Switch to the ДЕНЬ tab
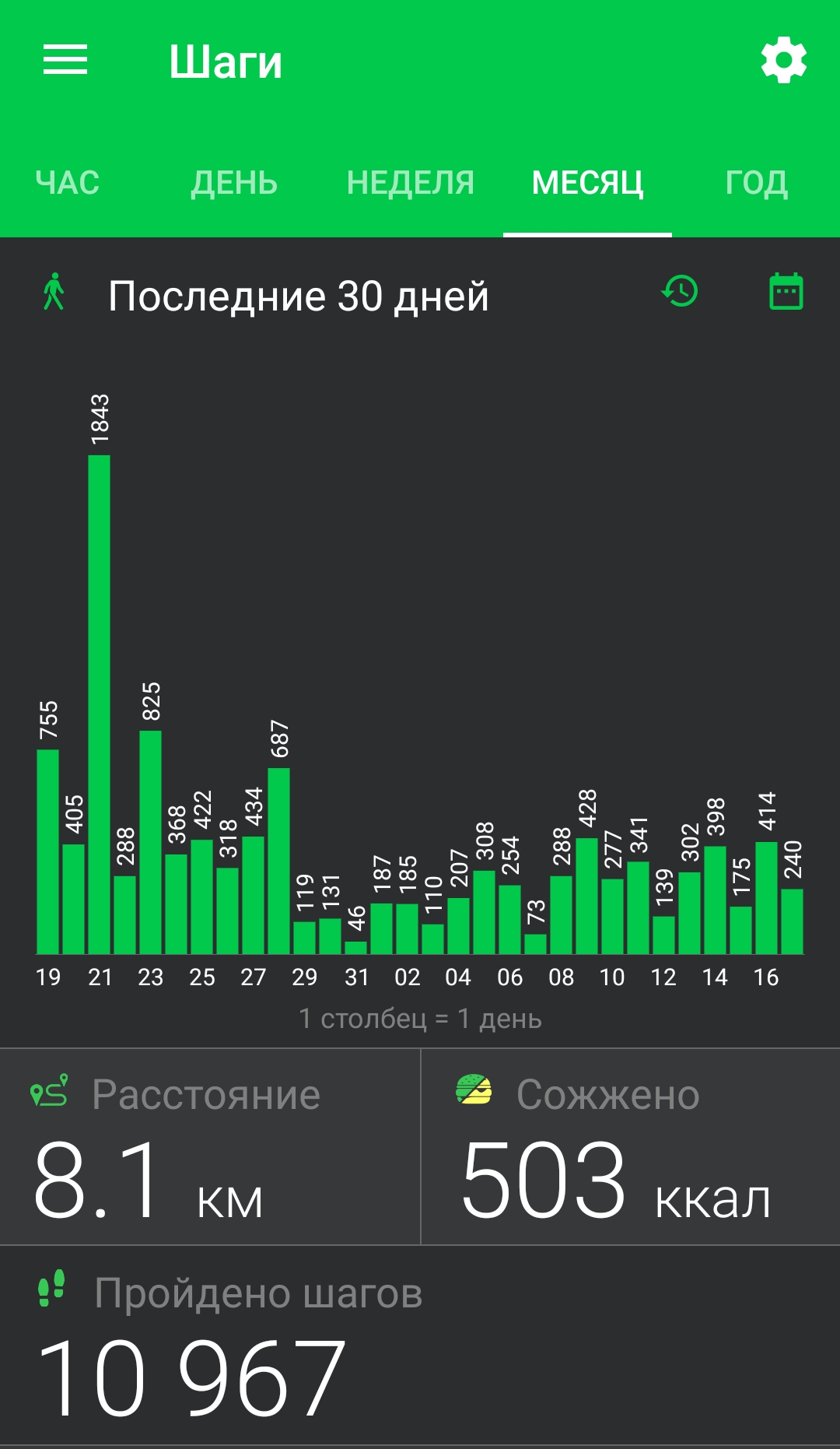Image resolution: width=840 pixels, height=1449 pixels. click(x=234, y=184)
